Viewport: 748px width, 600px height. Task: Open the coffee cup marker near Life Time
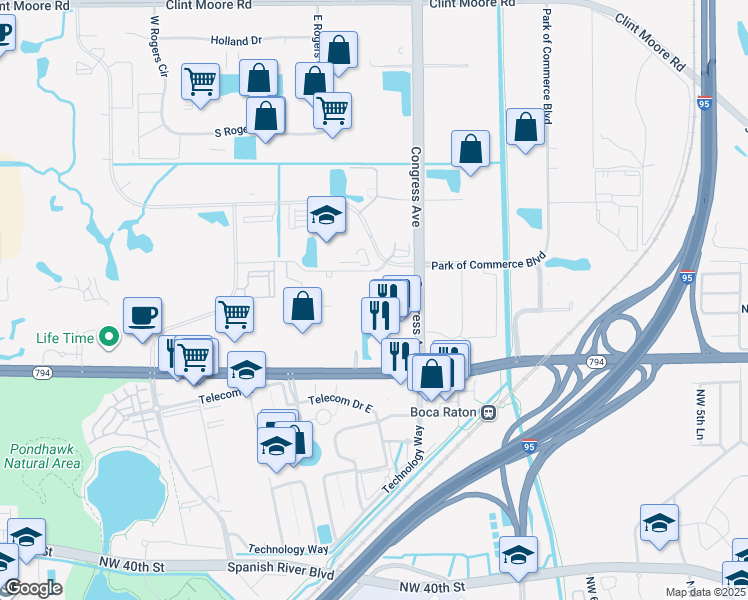coord(142,317)
